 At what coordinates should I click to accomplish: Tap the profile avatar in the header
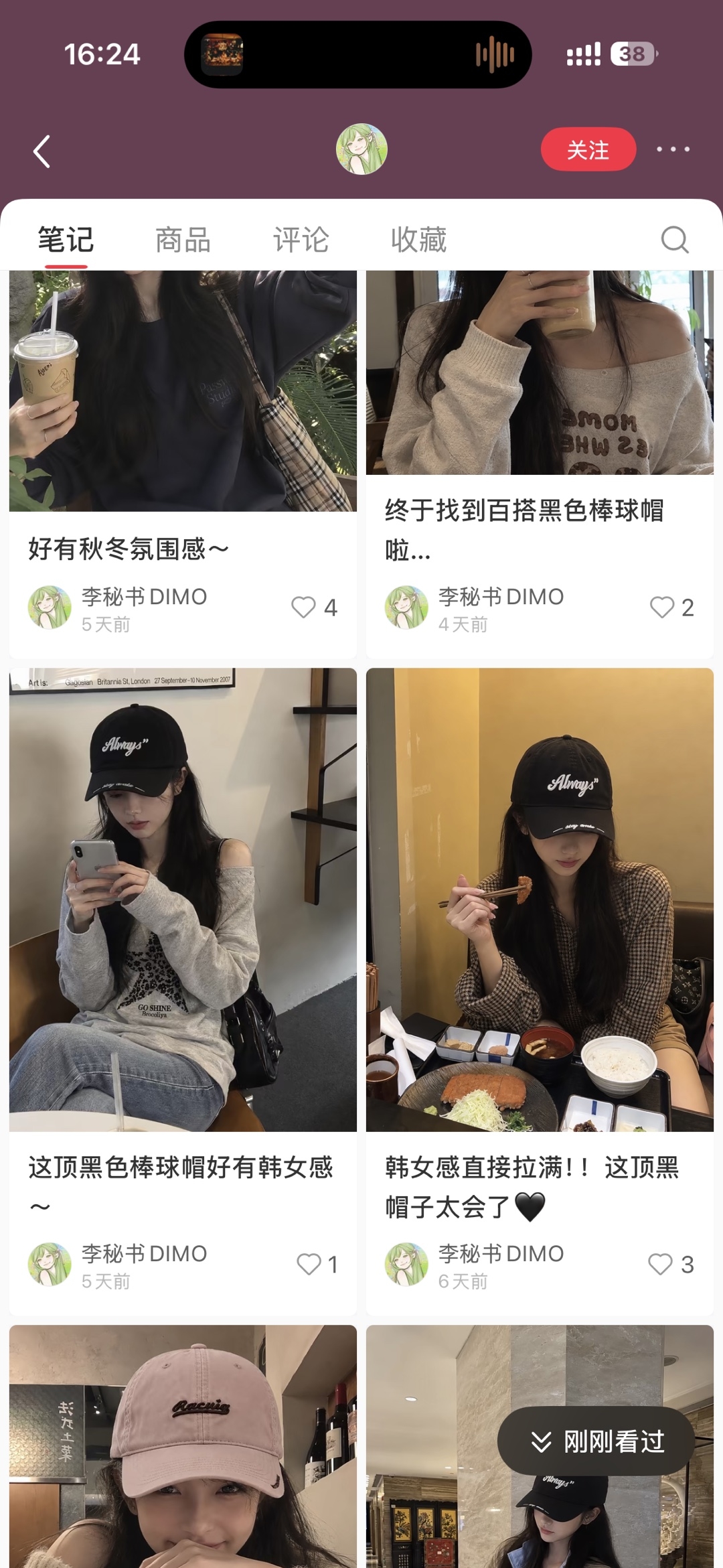pos(361,149)
